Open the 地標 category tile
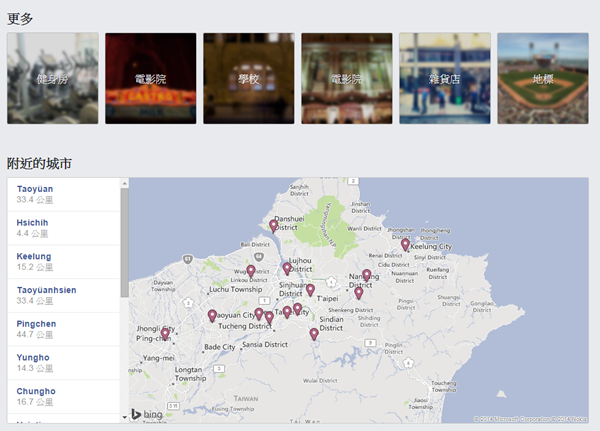Viewport: 600px width, 431px height. (543, 78)
